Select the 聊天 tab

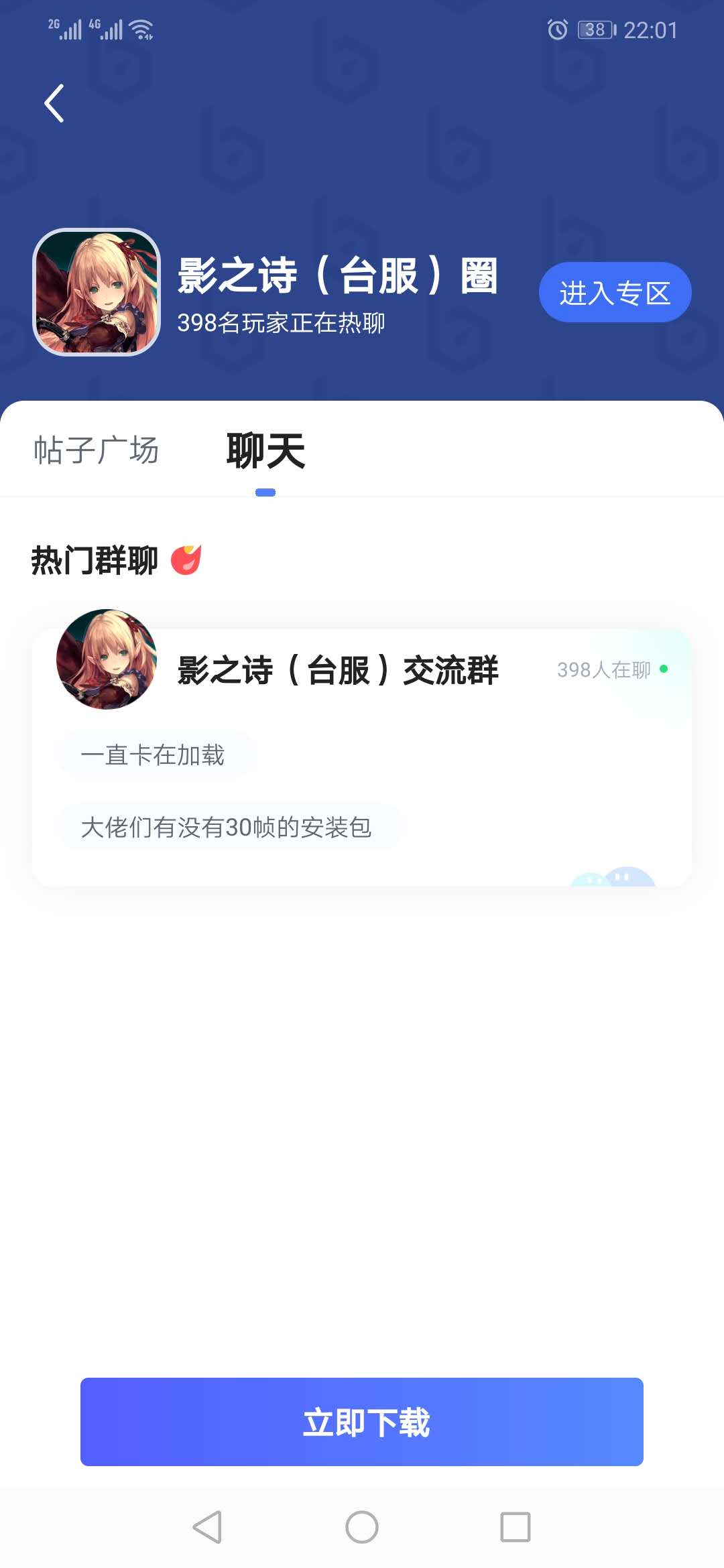pyautogui.click(x=265, y=451)
